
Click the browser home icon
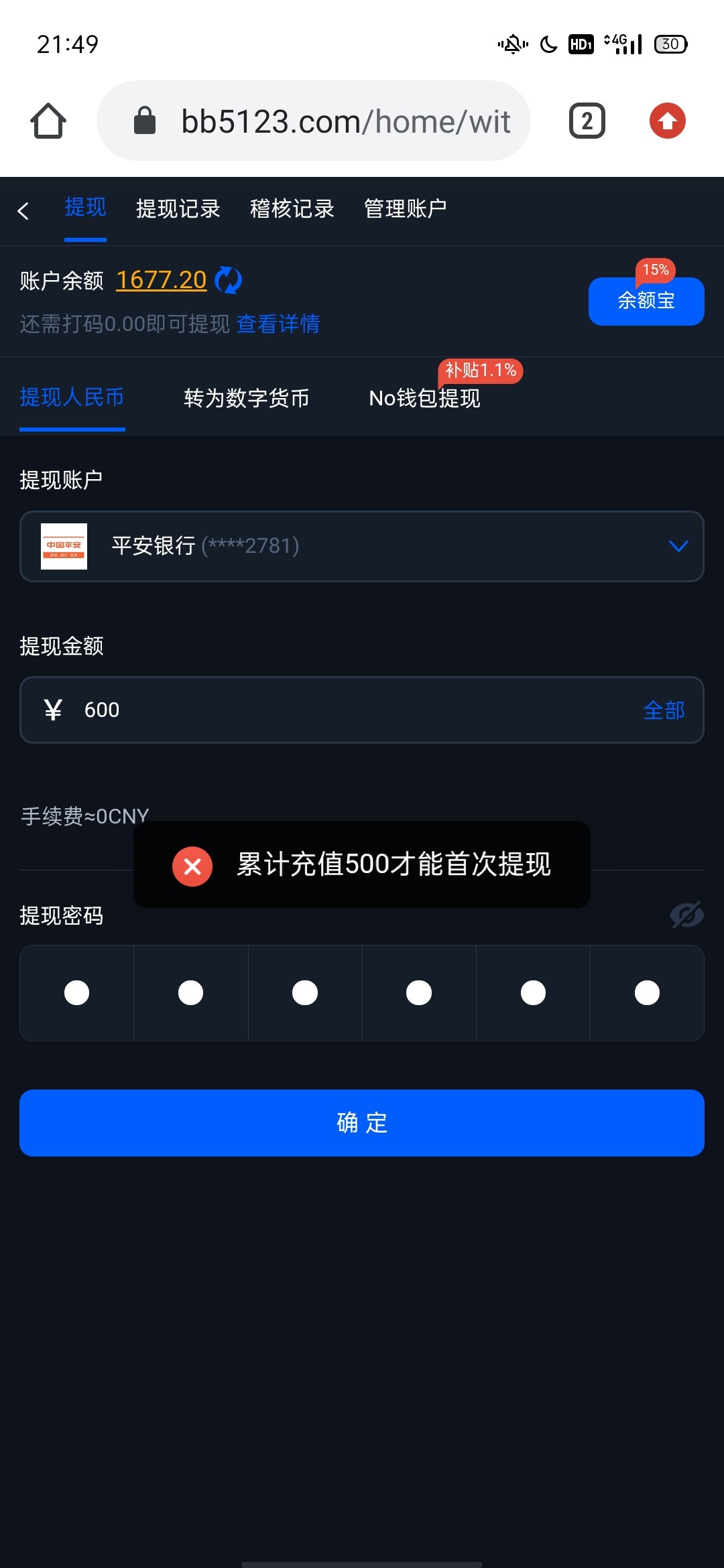tap(48, 121)
